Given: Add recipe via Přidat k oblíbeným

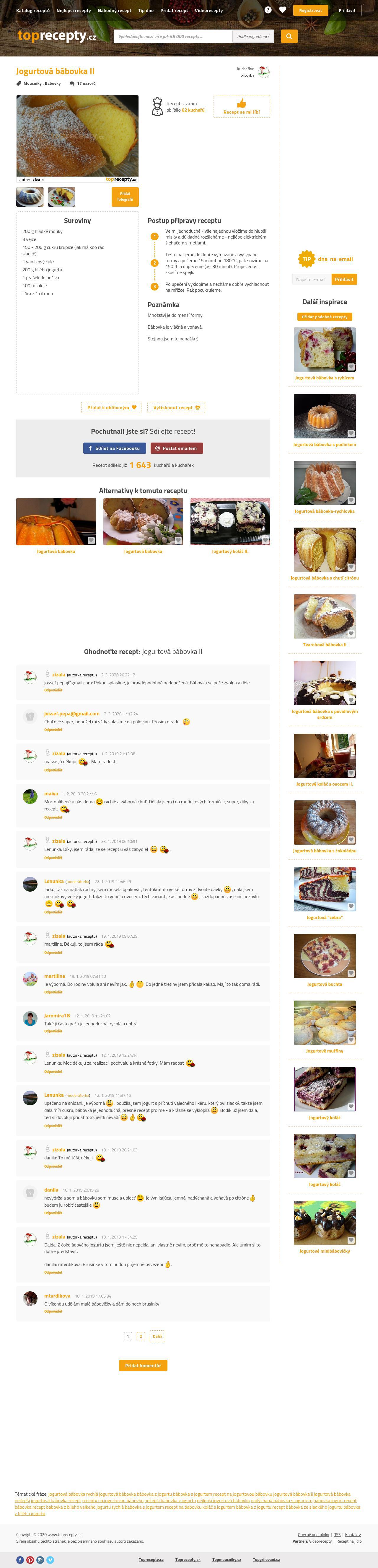Looking at the screenshot, I should tap(111, 407).
